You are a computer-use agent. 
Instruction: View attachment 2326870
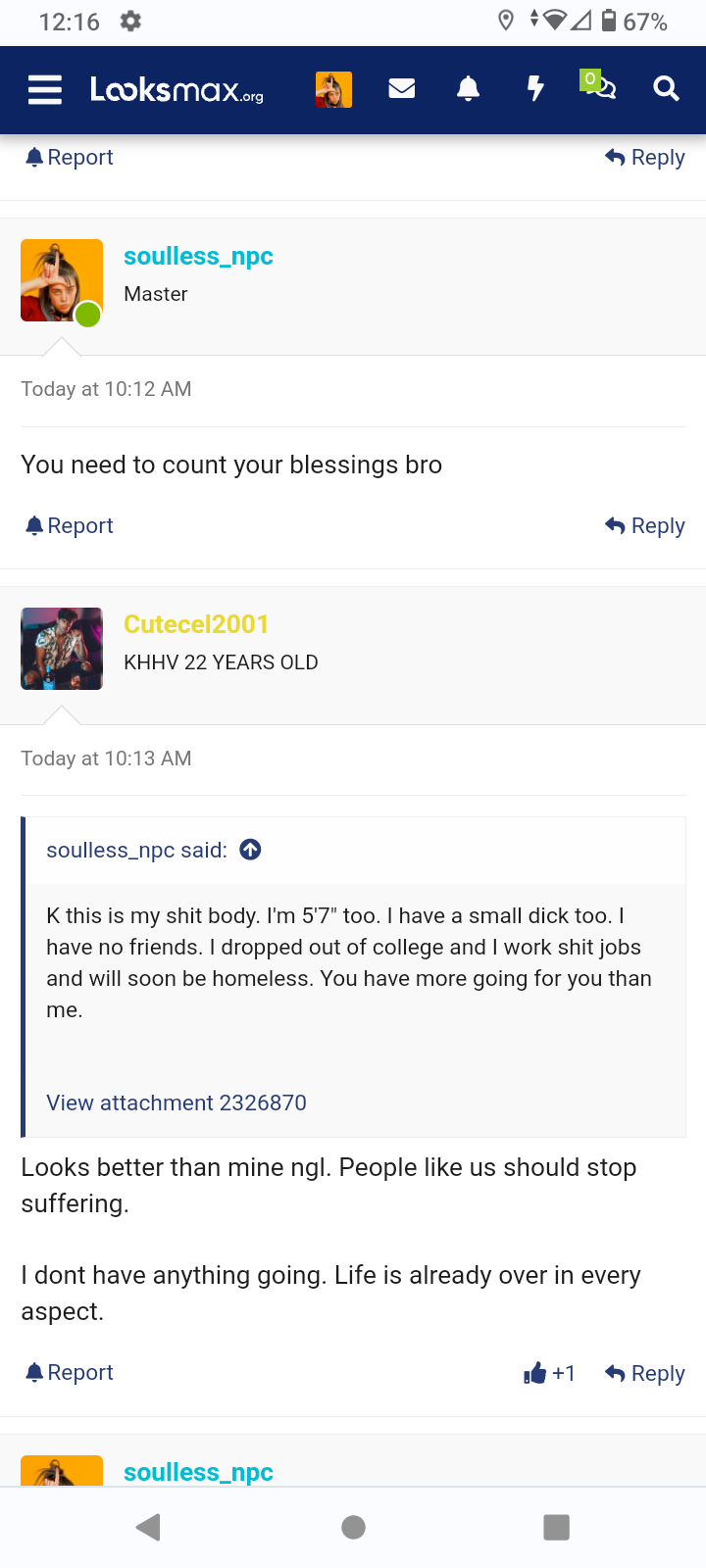tap(176, 1103)
